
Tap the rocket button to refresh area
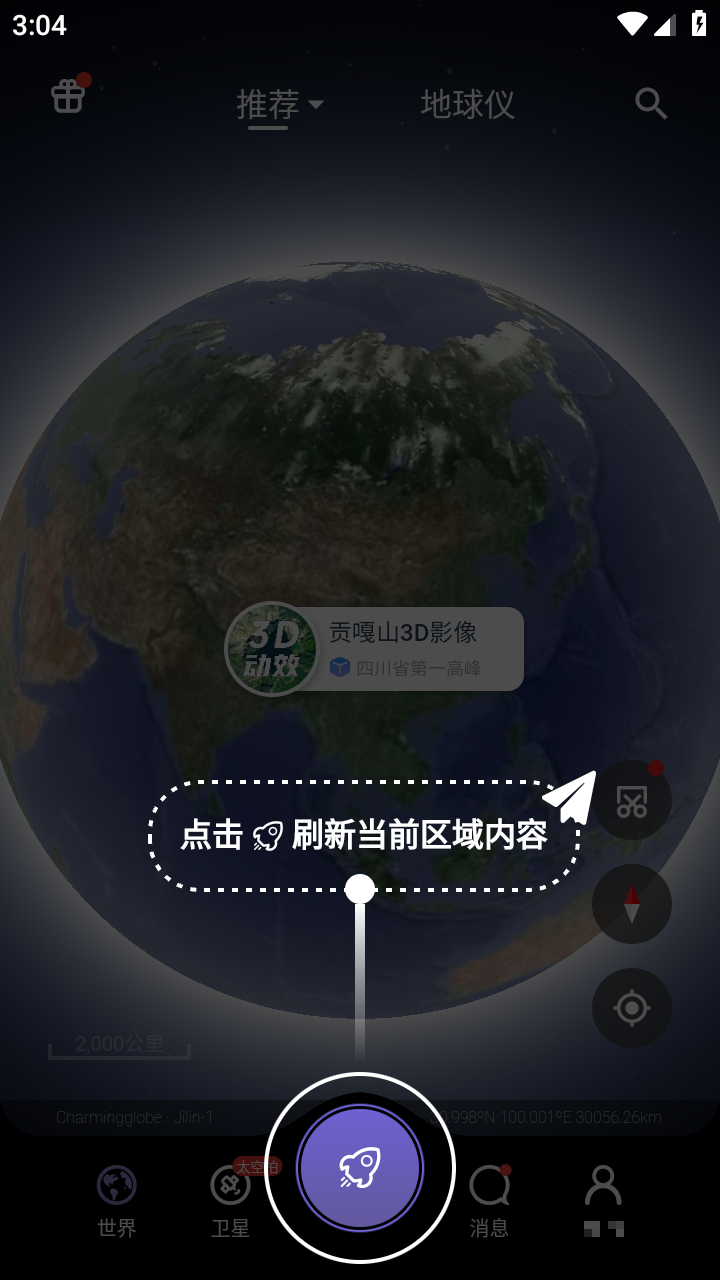coord(360,1167)
